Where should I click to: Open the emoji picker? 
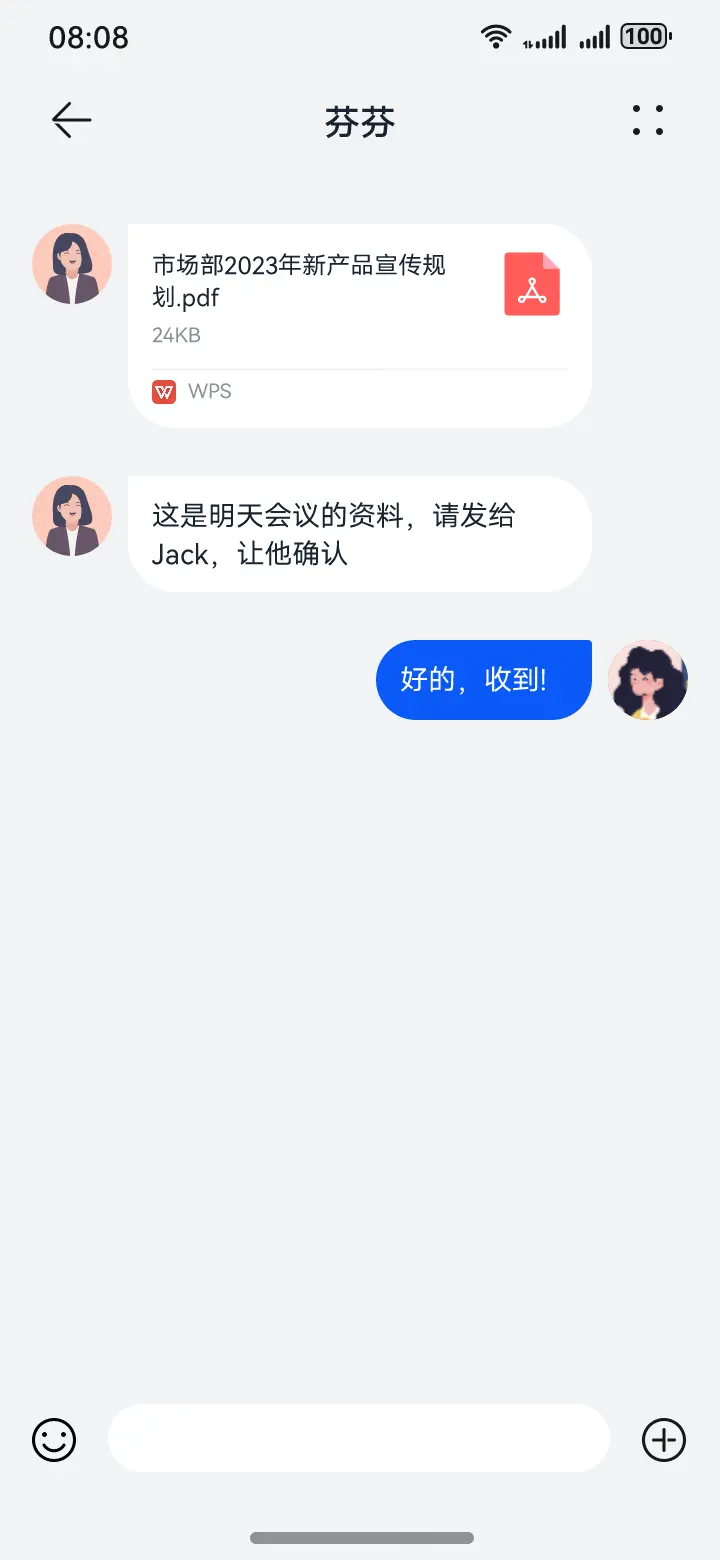click(54, 1440)
